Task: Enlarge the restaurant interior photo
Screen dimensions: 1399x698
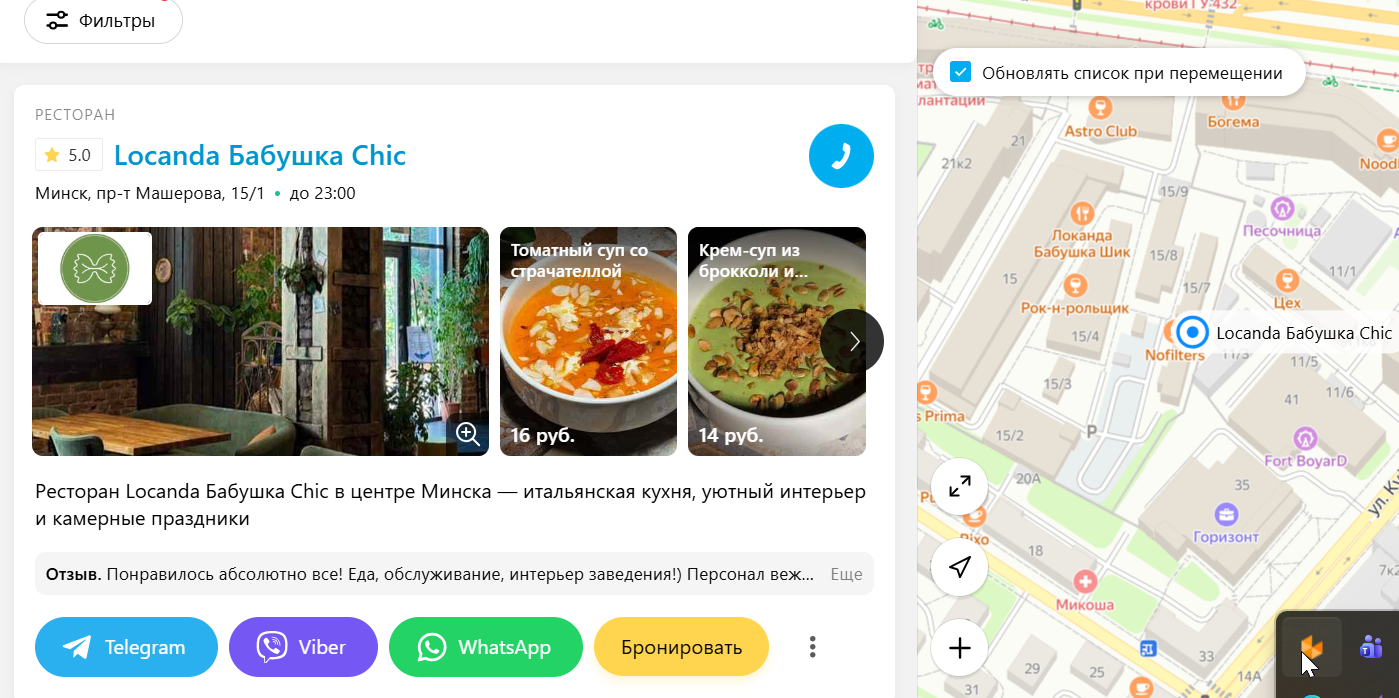Action: [467, 434]
